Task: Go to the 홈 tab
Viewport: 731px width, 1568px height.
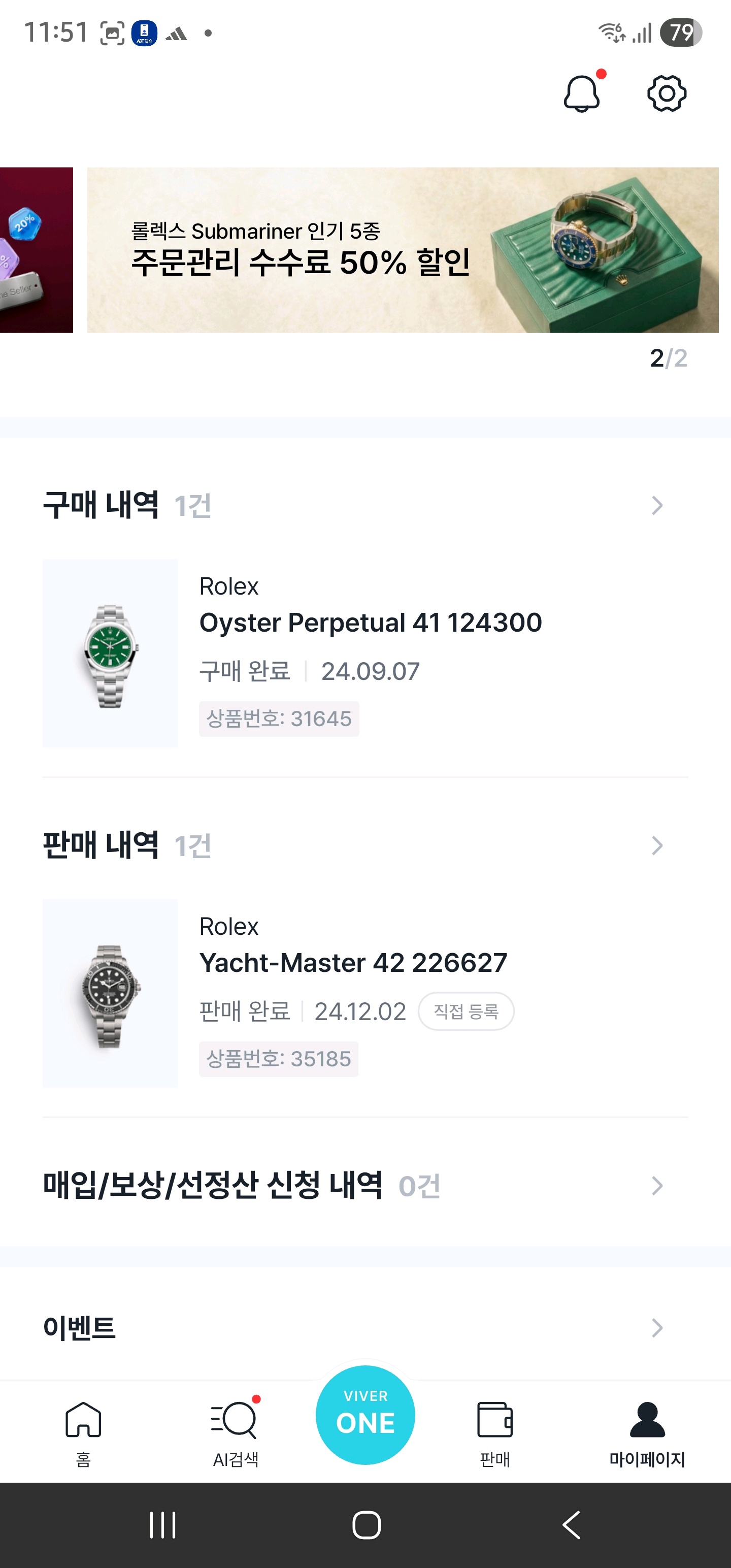Action: coord(83,1433)
